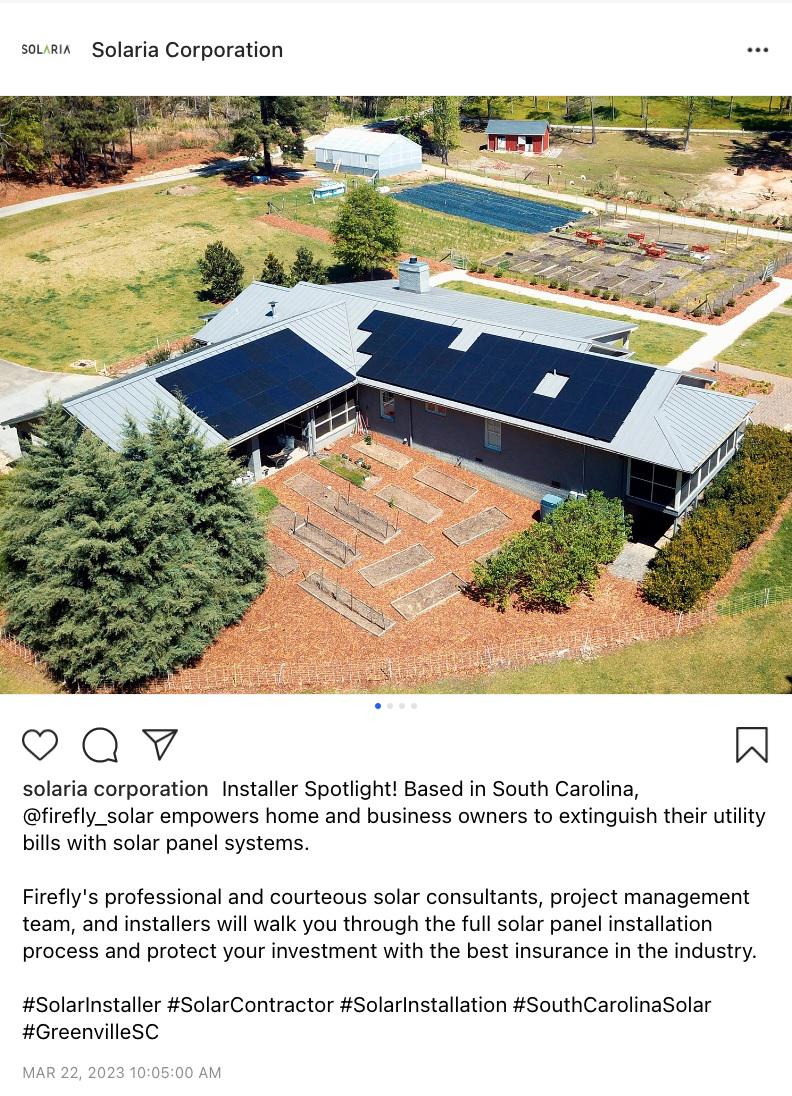Save the post with the bookmark icon
The height and width of the screenshot is (1096, 792).
point(751,744)
